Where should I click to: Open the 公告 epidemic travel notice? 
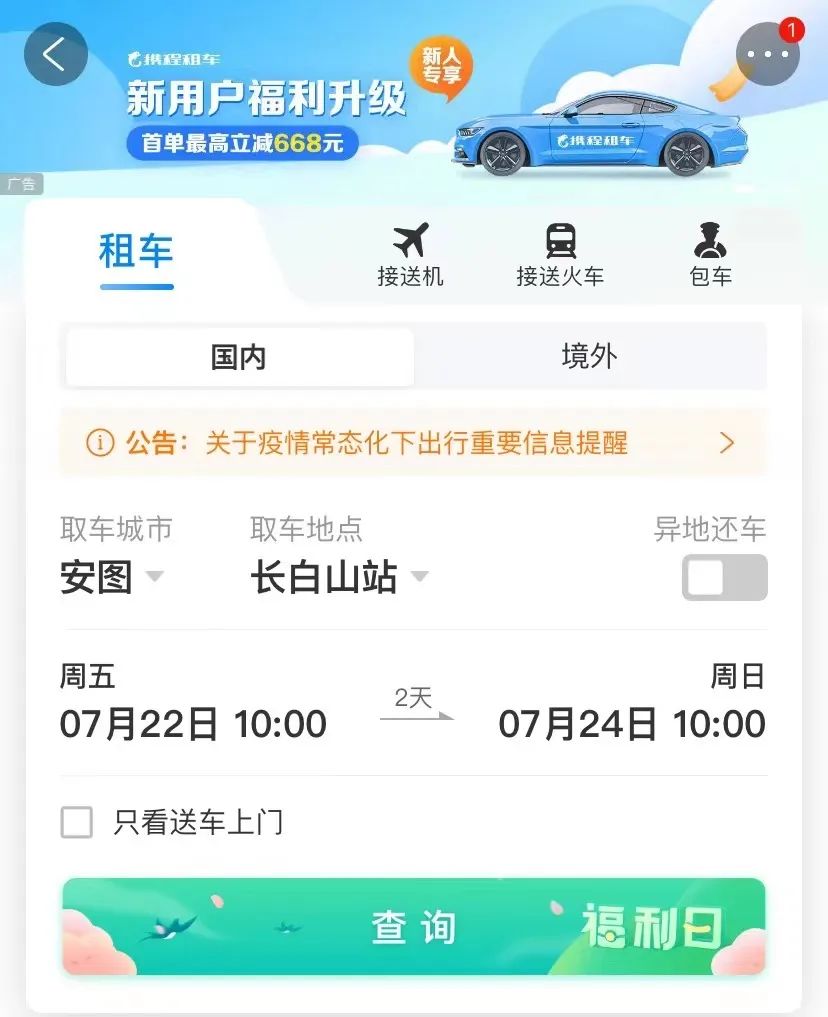(413, 443)
